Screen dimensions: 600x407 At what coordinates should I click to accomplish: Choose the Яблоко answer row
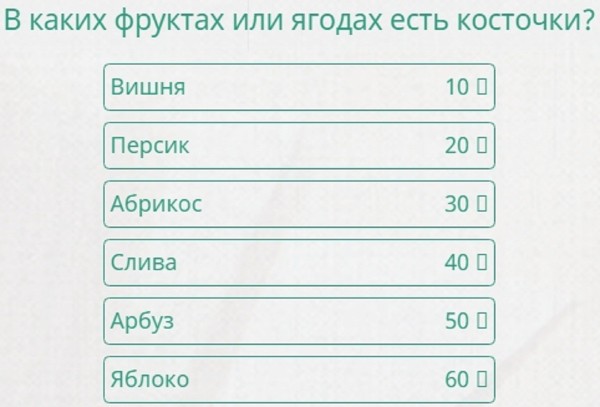pos(299,380)
